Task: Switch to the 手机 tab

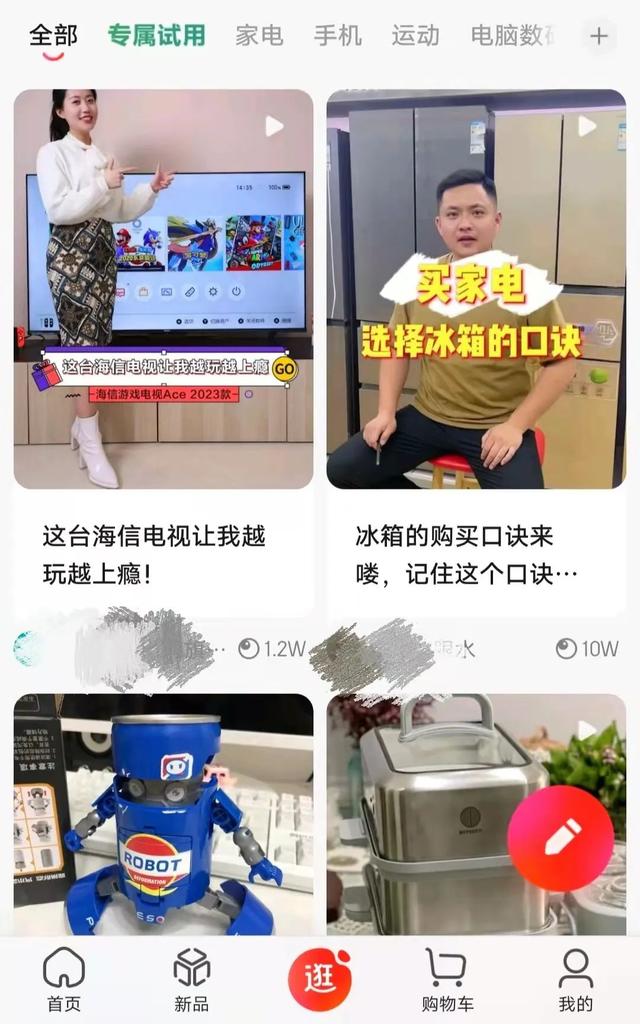Action: [x=337, y=36]
